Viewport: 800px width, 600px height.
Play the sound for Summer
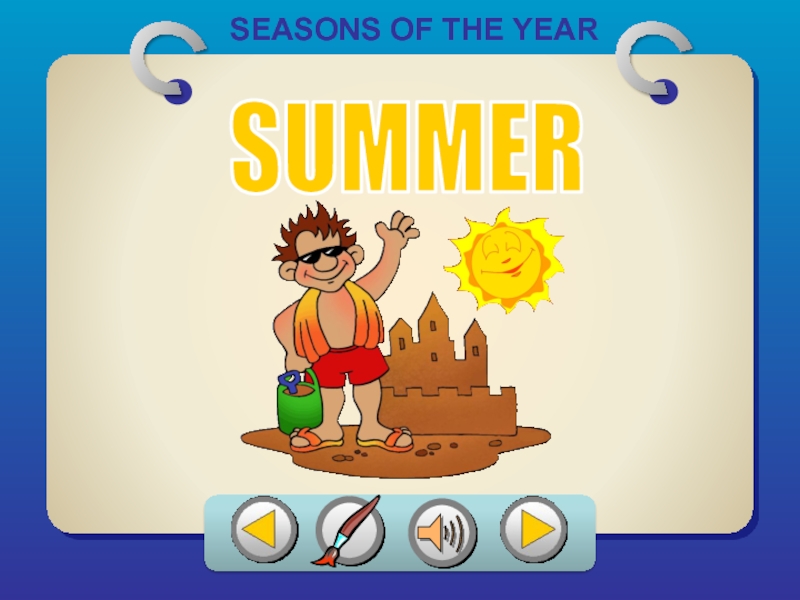tap(442, 532)
